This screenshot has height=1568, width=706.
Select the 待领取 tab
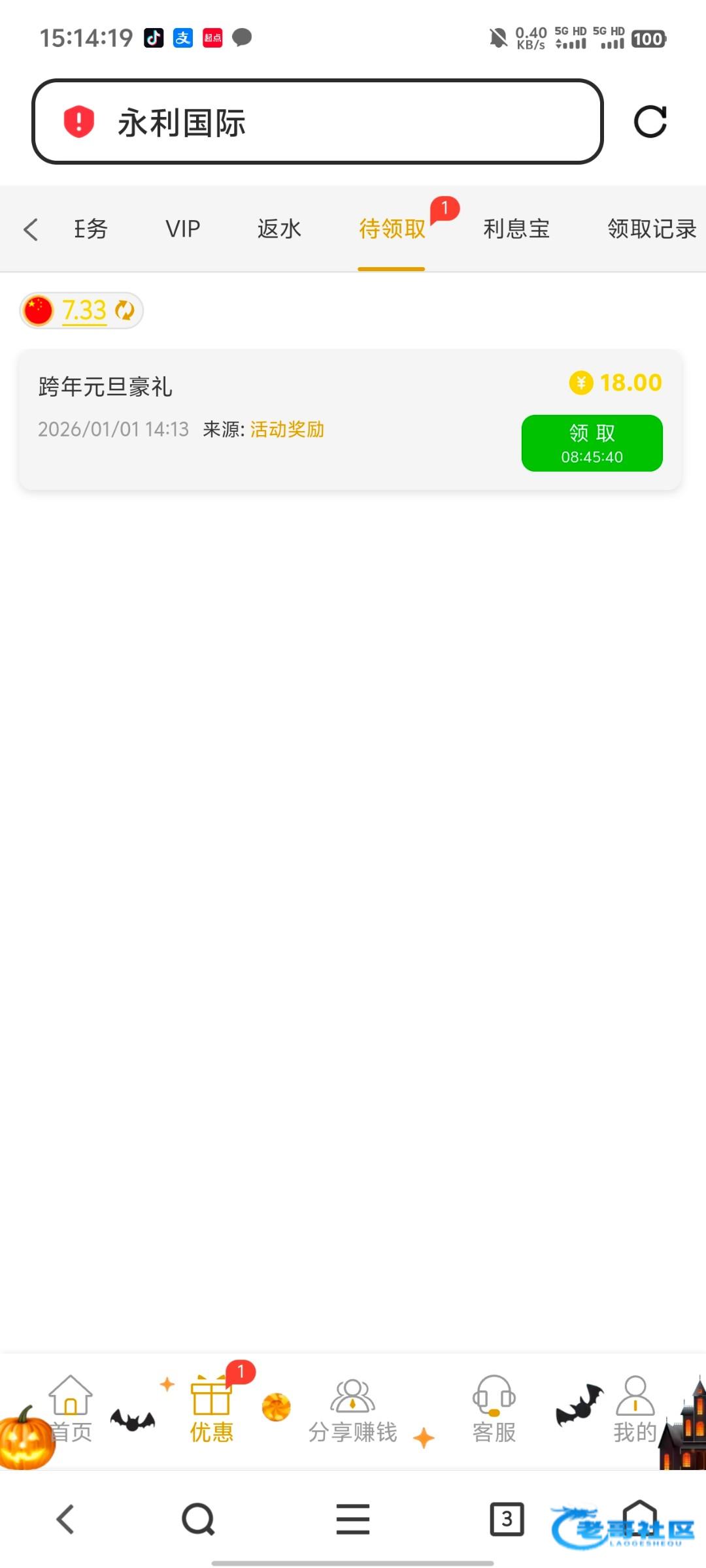(392, 229)
